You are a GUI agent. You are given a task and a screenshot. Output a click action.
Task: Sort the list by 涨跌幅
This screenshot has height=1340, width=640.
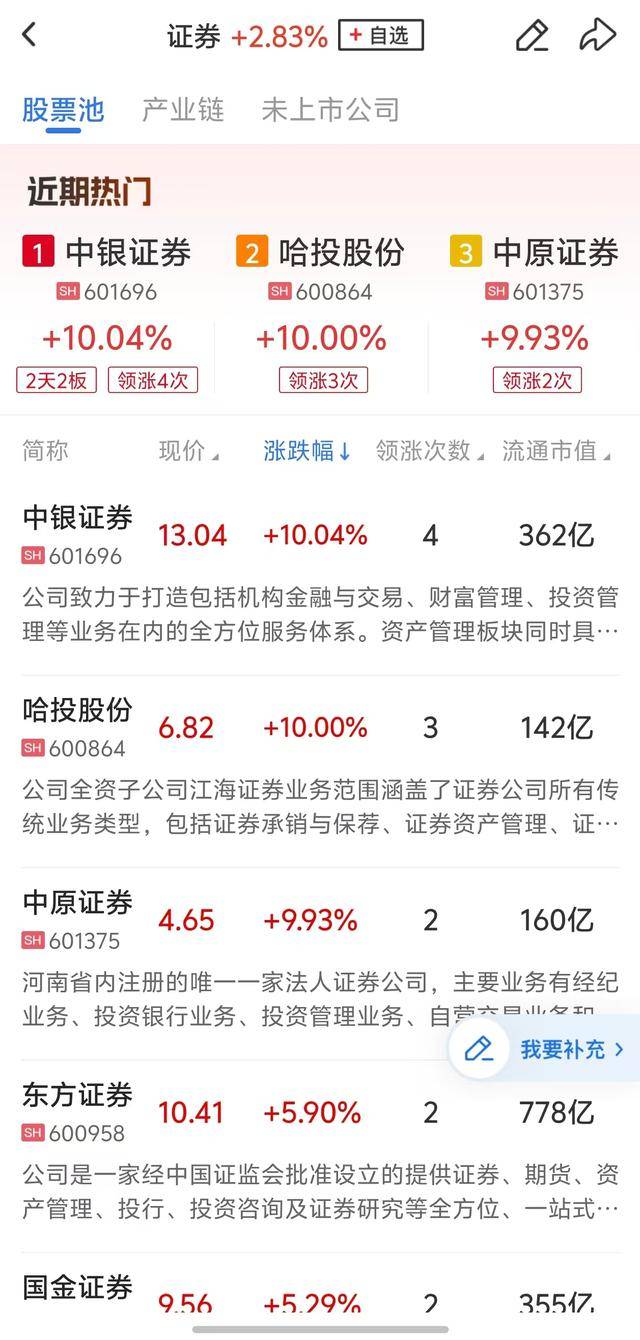(307, 451)
